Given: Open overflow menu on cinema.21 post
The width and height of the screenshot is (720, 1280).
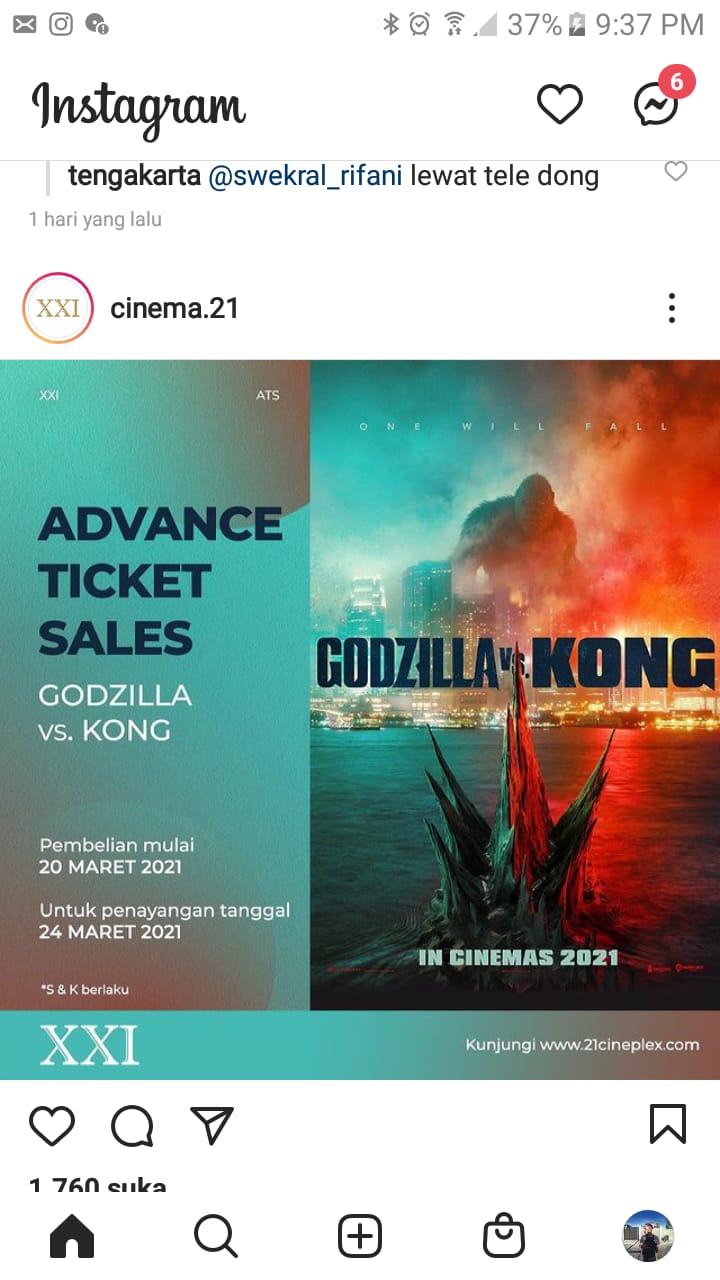Looking at the screenshot, I should pos(672,308).
